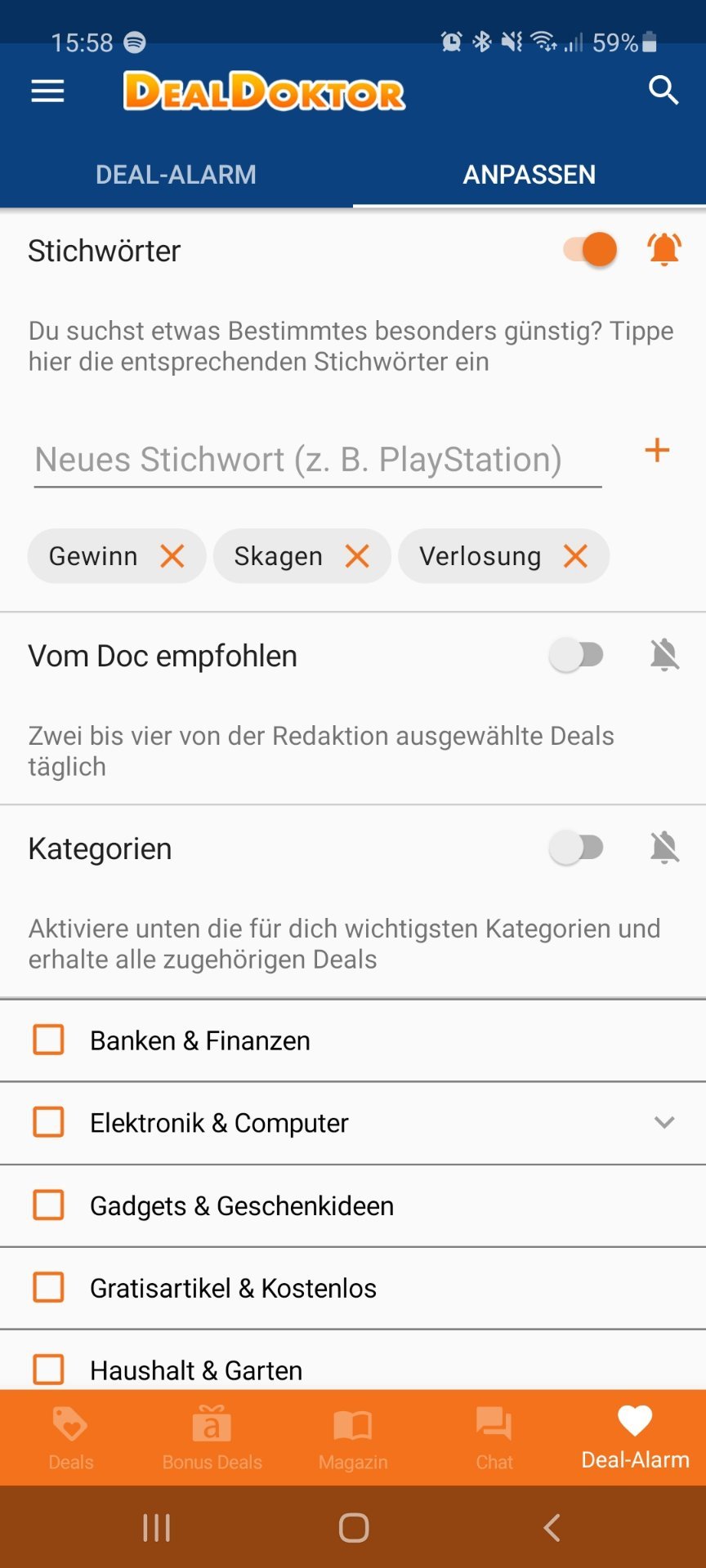Screen dimensions: 706x1568
Task: Focus the Neues Stichwort input field
Action: (318, 460)
